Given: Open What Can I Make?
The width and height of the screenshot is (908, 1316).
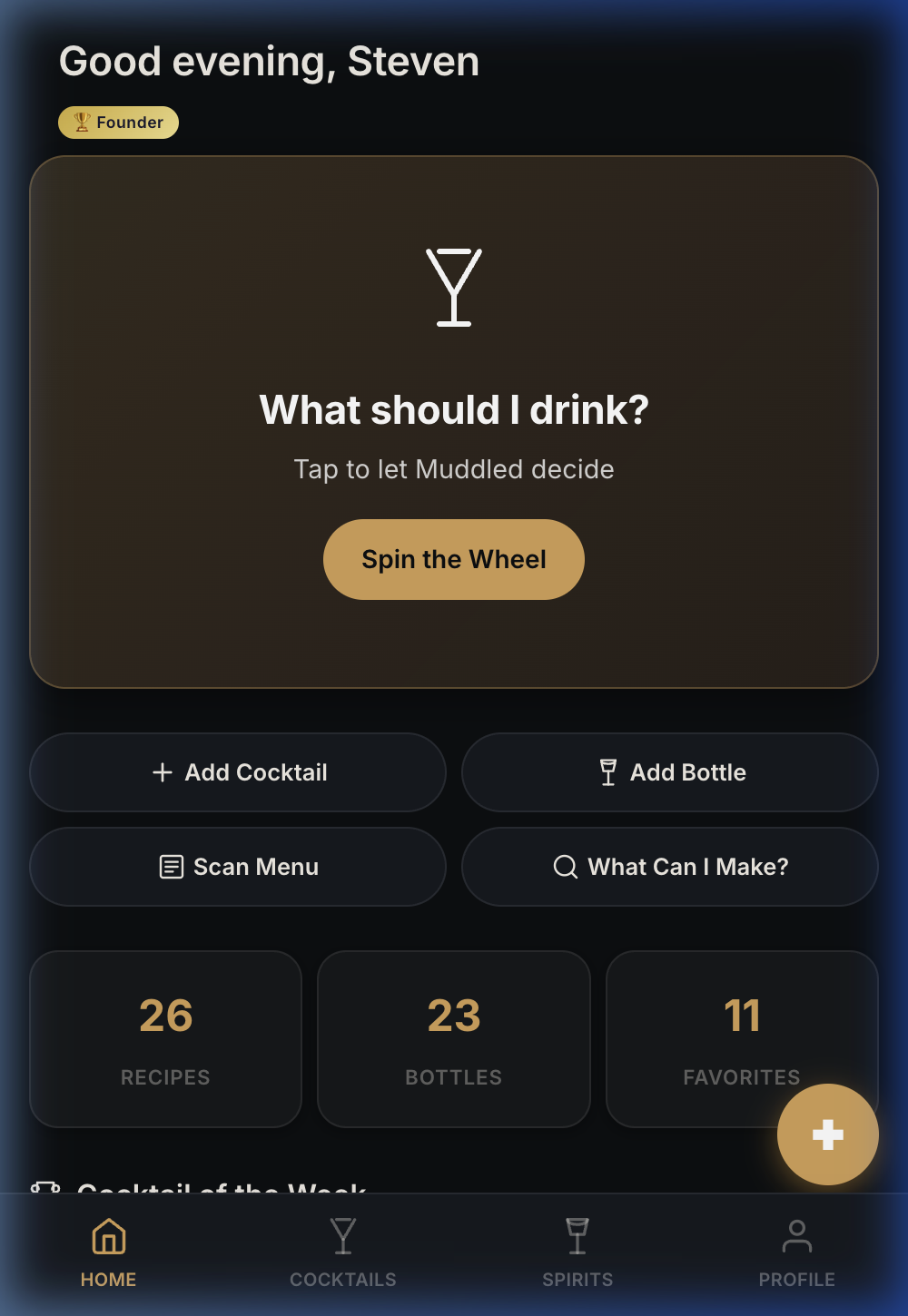Looking at the screenshot, I should (x=670, y=867).
